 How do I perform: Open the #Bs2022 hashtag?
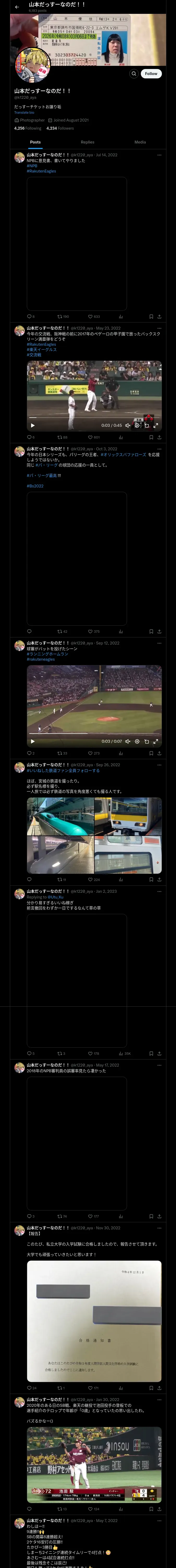pyautogui.click(x=35, y=486)
